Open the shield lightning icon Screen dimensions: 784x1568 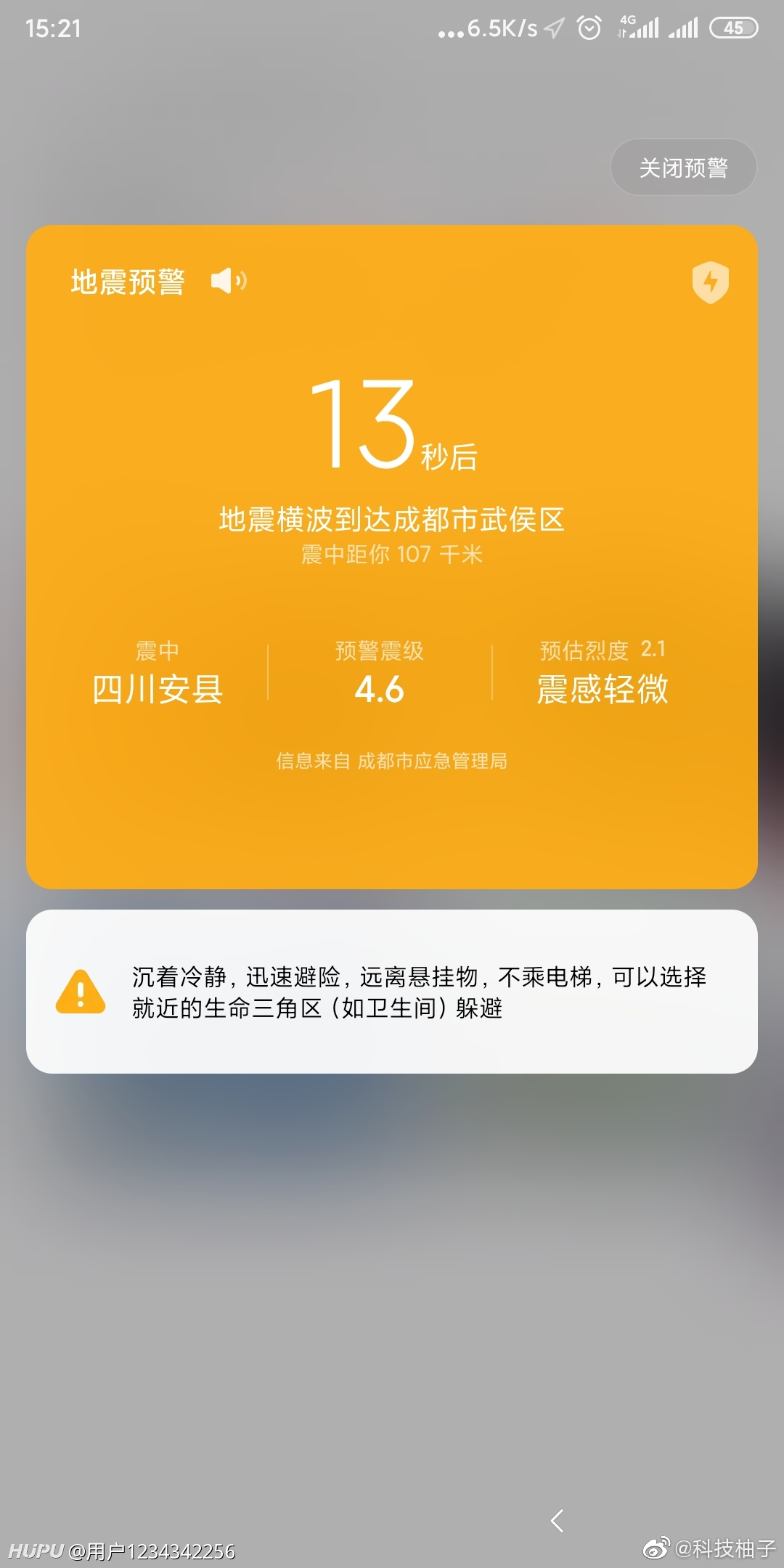click(x=710, y=282)
